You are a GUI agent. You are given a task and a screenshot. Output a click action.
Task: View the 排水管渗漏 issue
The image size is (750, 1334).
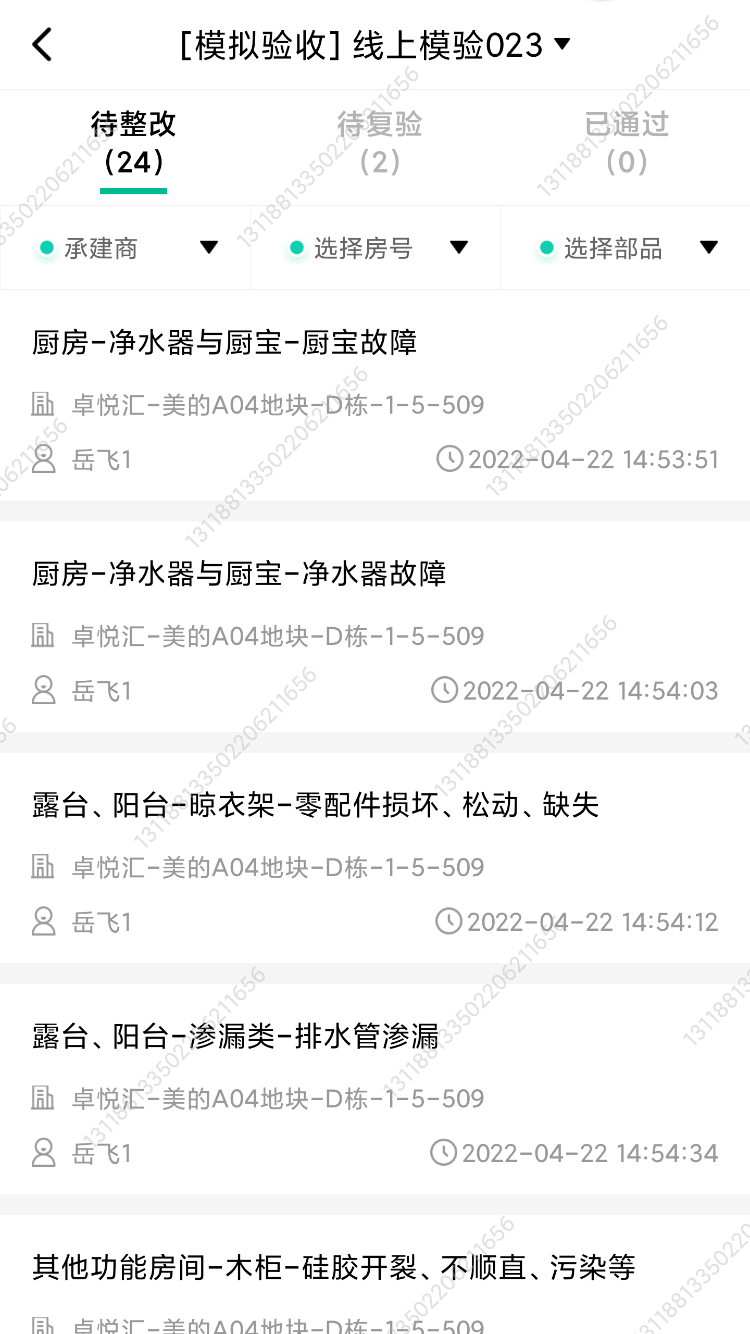click(375, 1092)
